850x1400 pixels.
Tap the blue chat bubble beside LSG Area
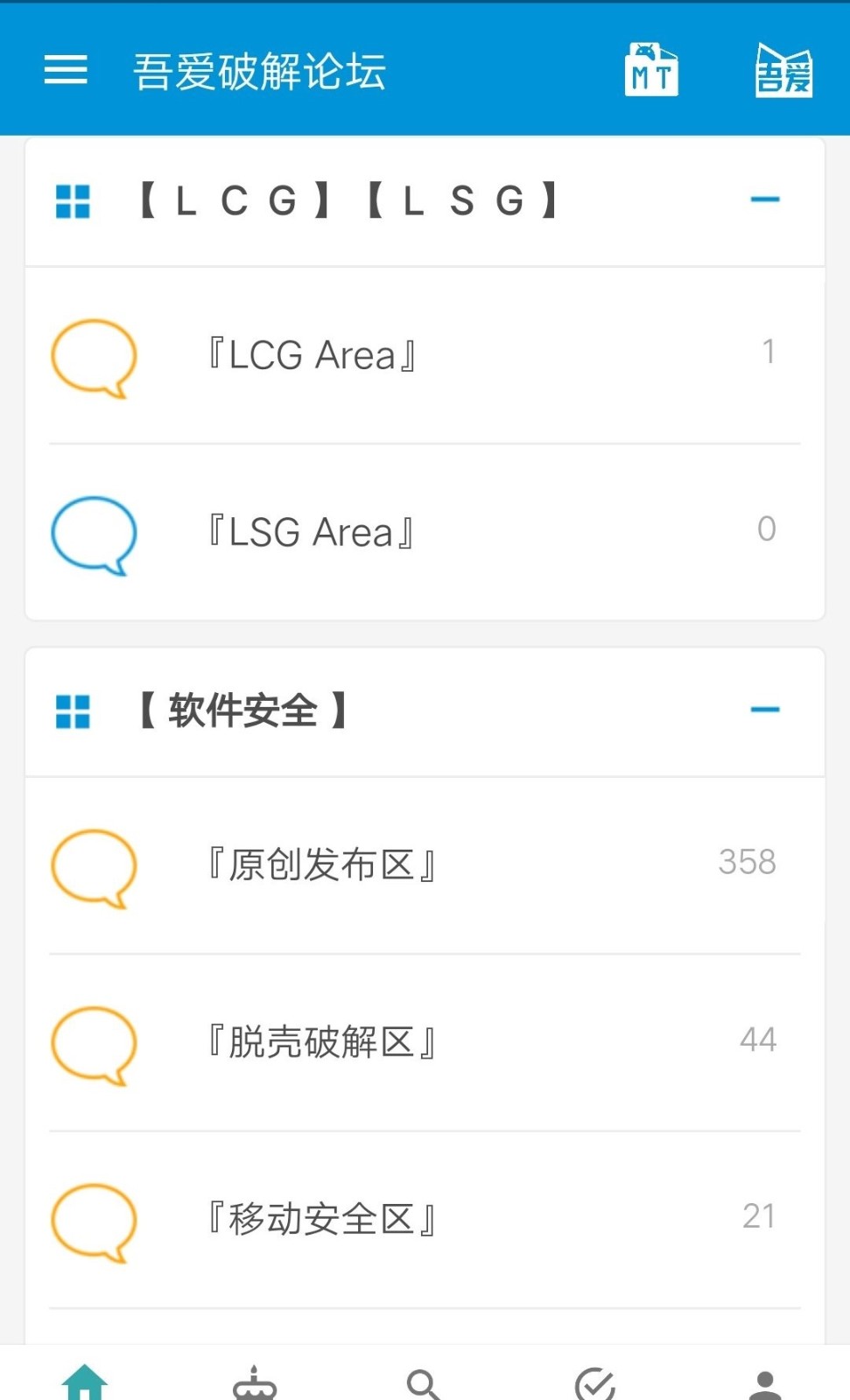[94, 535]
